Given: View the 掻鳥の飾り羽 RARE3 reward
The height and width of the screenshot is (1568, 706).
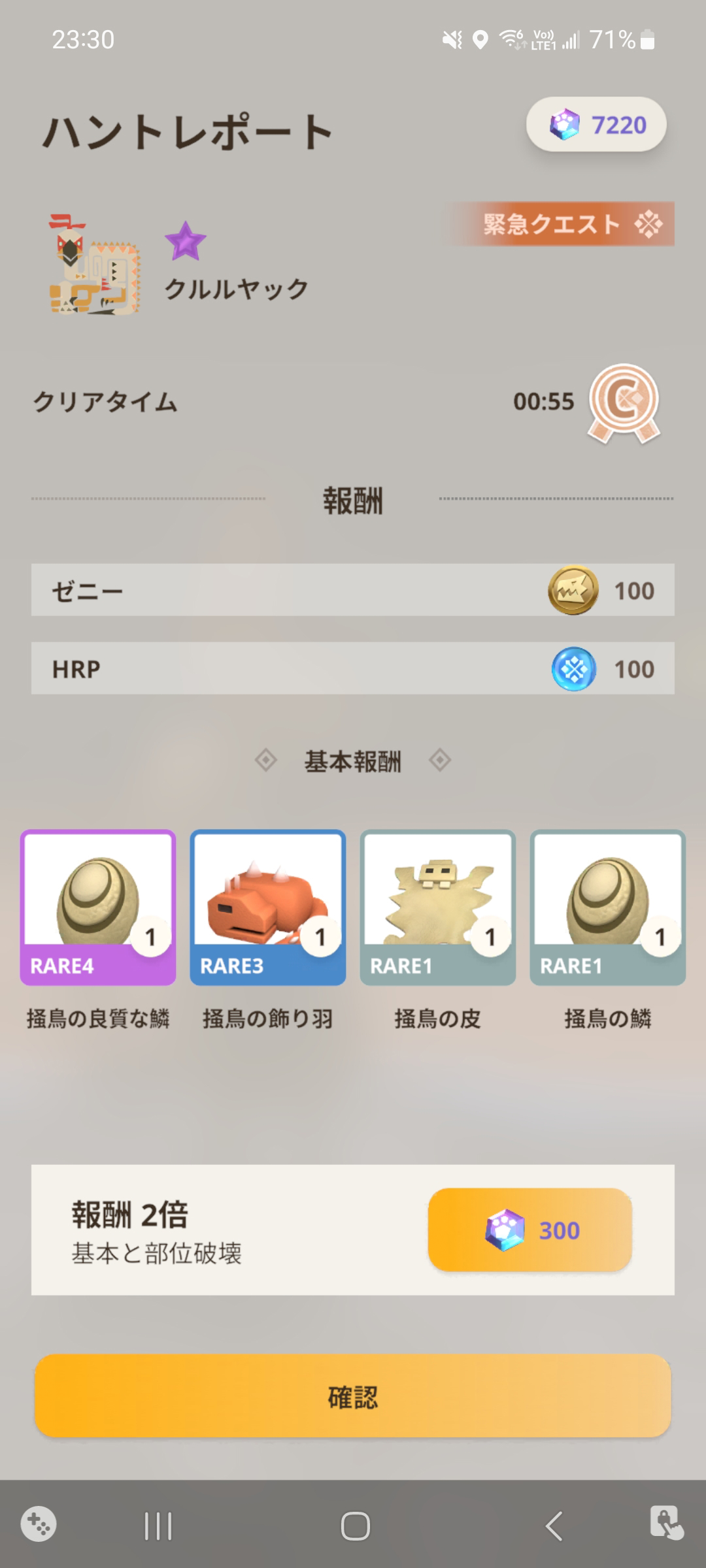Looking at the screenshot, I should pos(268,907).
